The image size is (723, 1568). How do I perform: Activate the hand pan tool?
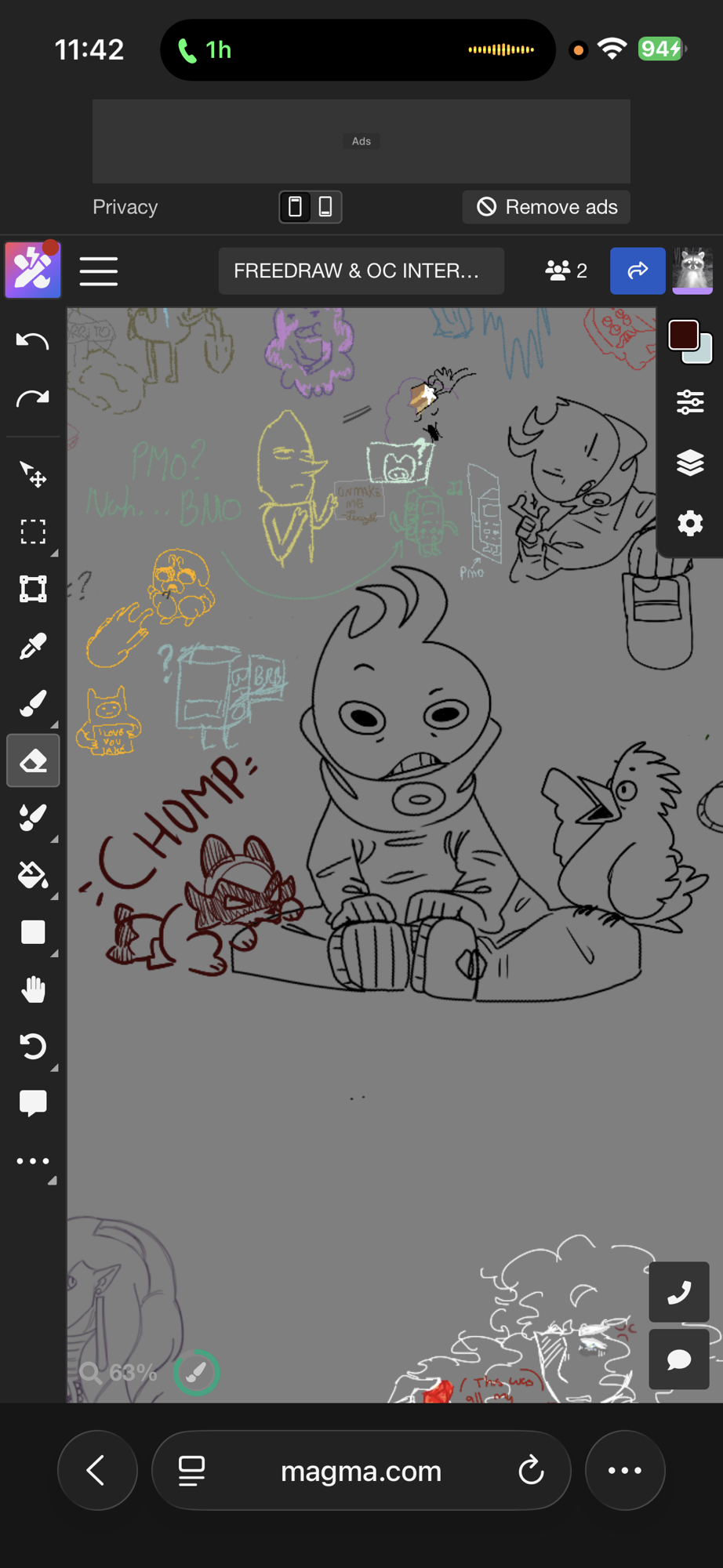pos(33,989)
